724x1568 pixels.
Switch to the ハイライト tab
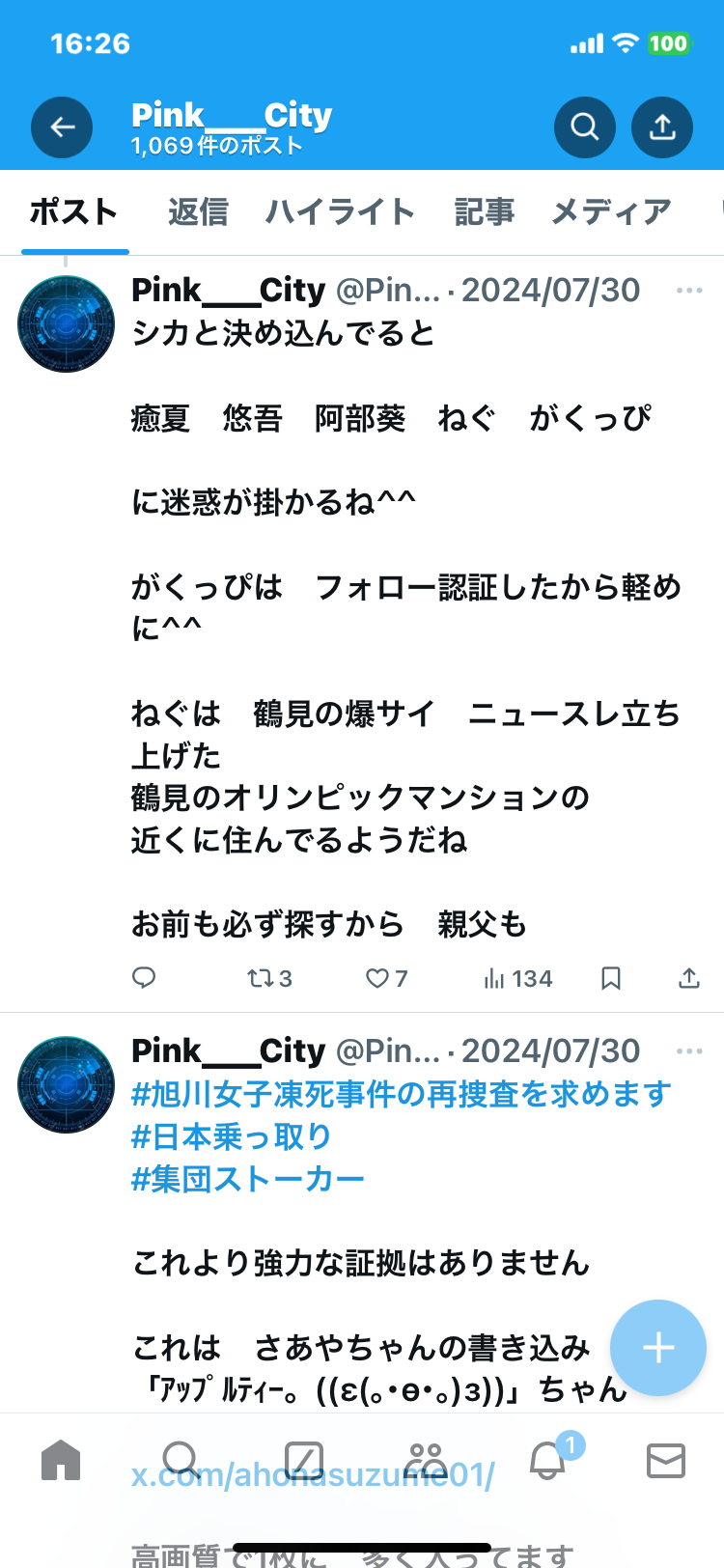(340, 211)
